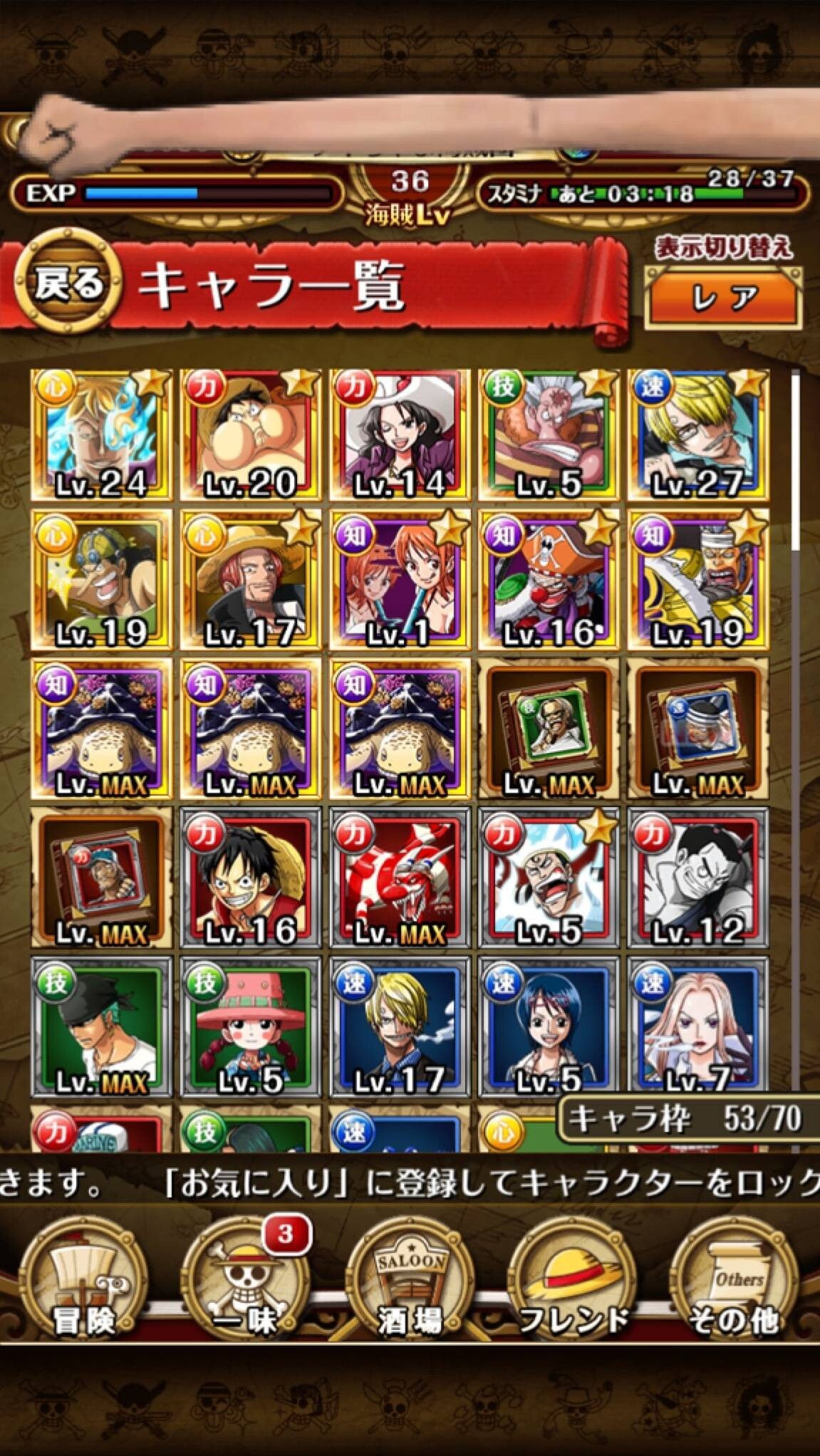Open the Lv.16 red-vest Luffy card
This screenshot has width=820, height=1456.
pos(250,879)
